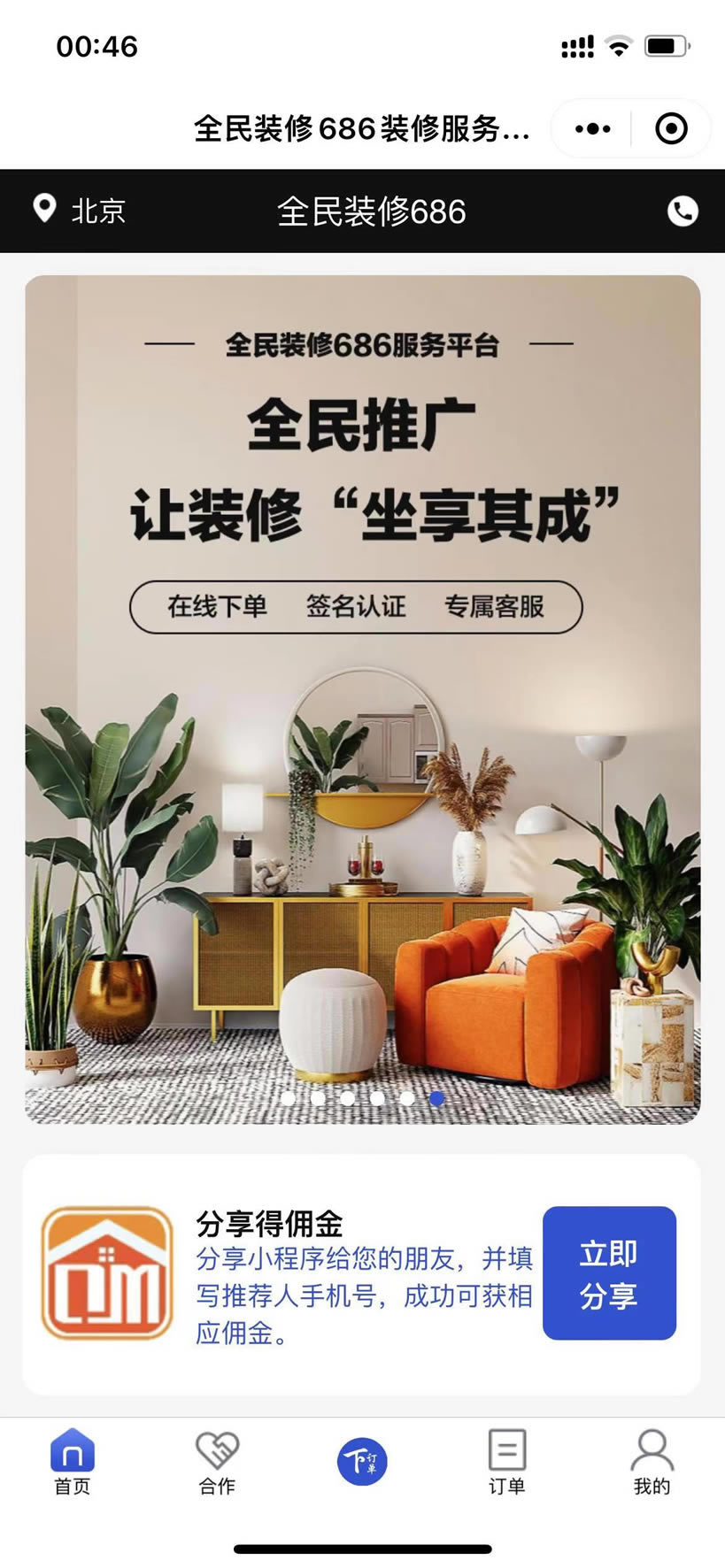Viewport: 725px width, 1568px height.
Task: Tap the center 下订单 order button
Action: point(362,1461)
